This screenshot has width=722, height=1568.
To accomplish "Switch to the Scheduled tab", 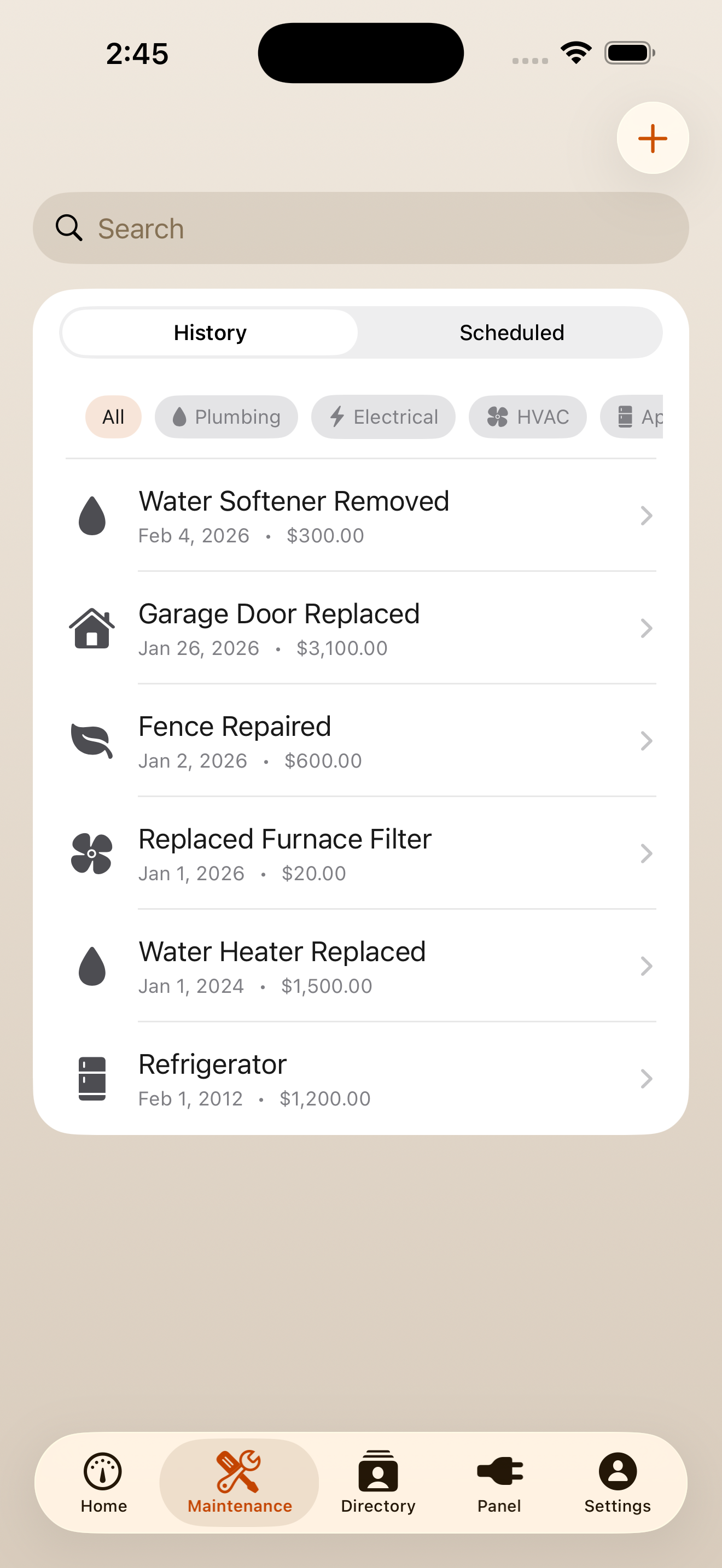I will tap(511, 332).
